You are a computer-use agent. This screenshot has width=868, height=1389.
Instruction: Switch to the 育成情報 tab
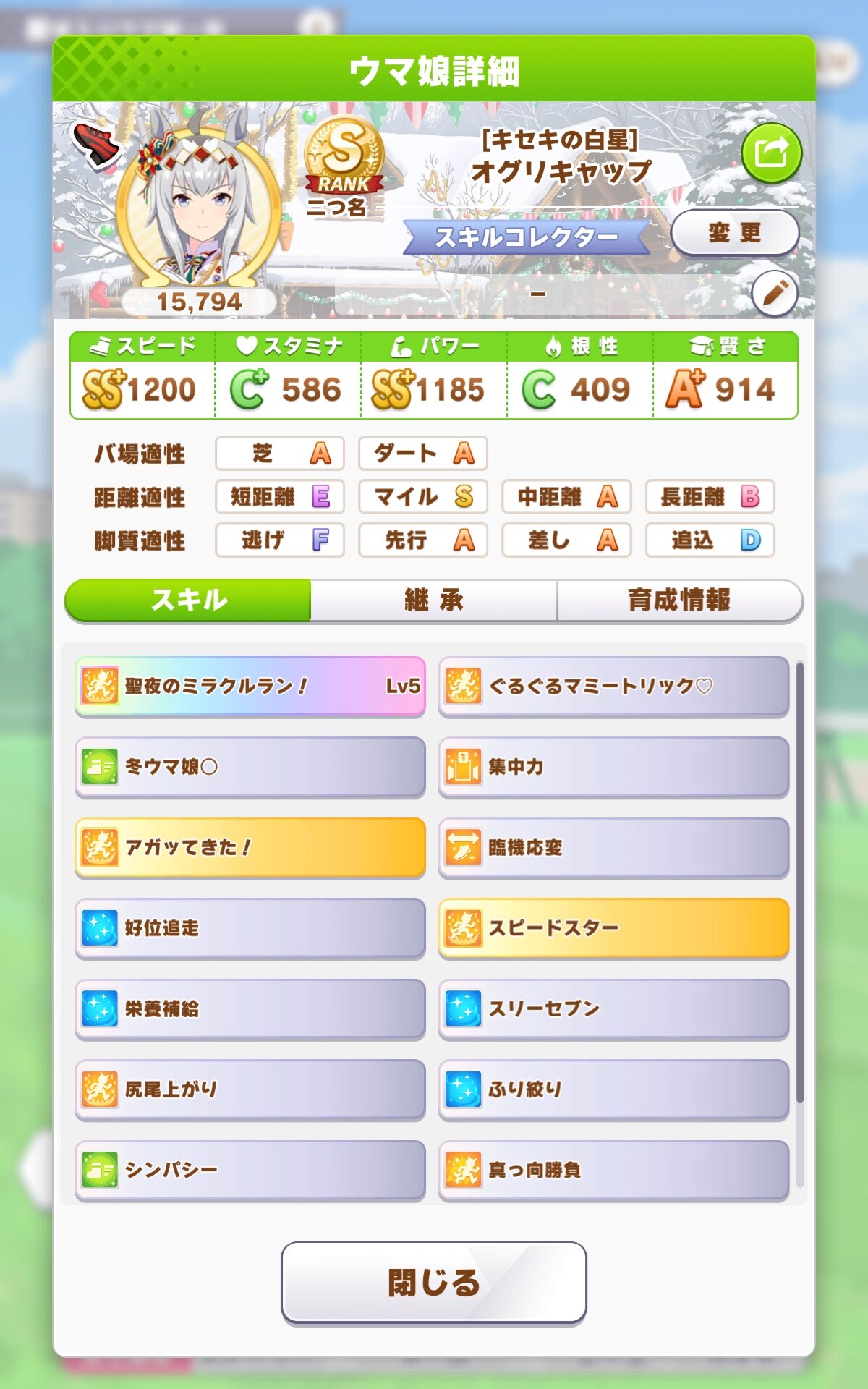(679, 600)
